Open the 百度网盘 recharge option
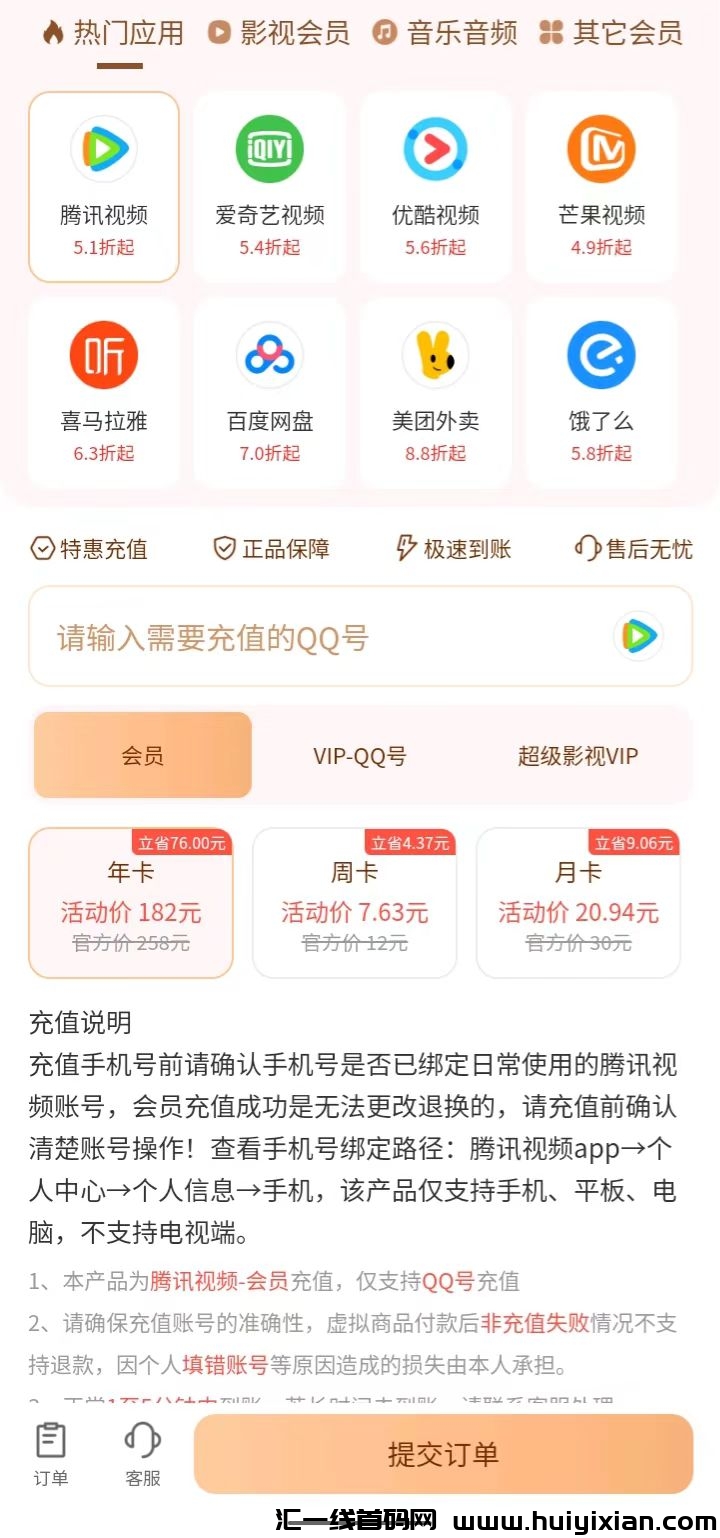The width and height of the screenshot is (720, 1538). 269,354
